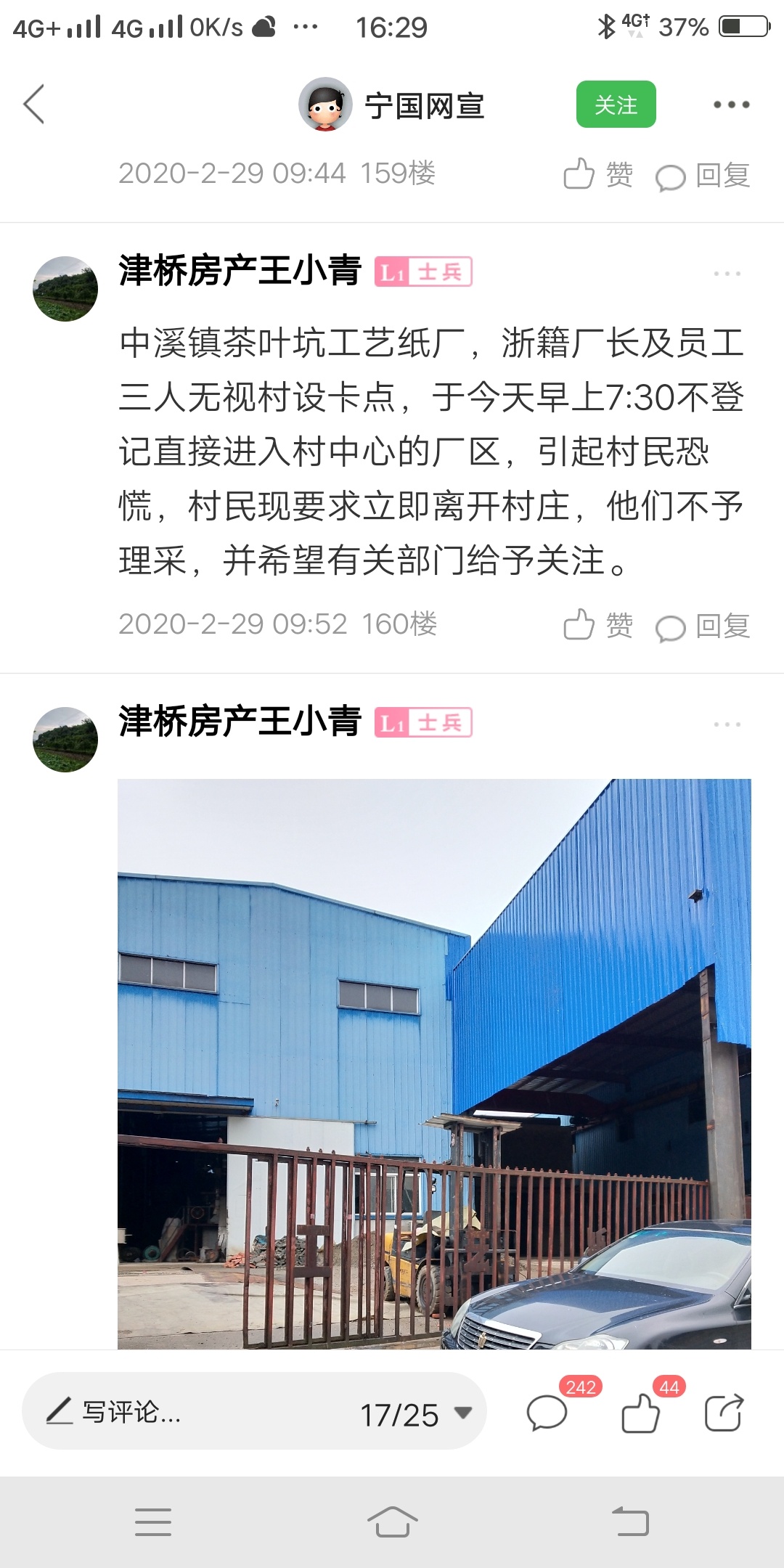Reply to the comment on floor 159
Viewport: 784px width, 1568px height.
pyautogui.click(x=703, y=176)
